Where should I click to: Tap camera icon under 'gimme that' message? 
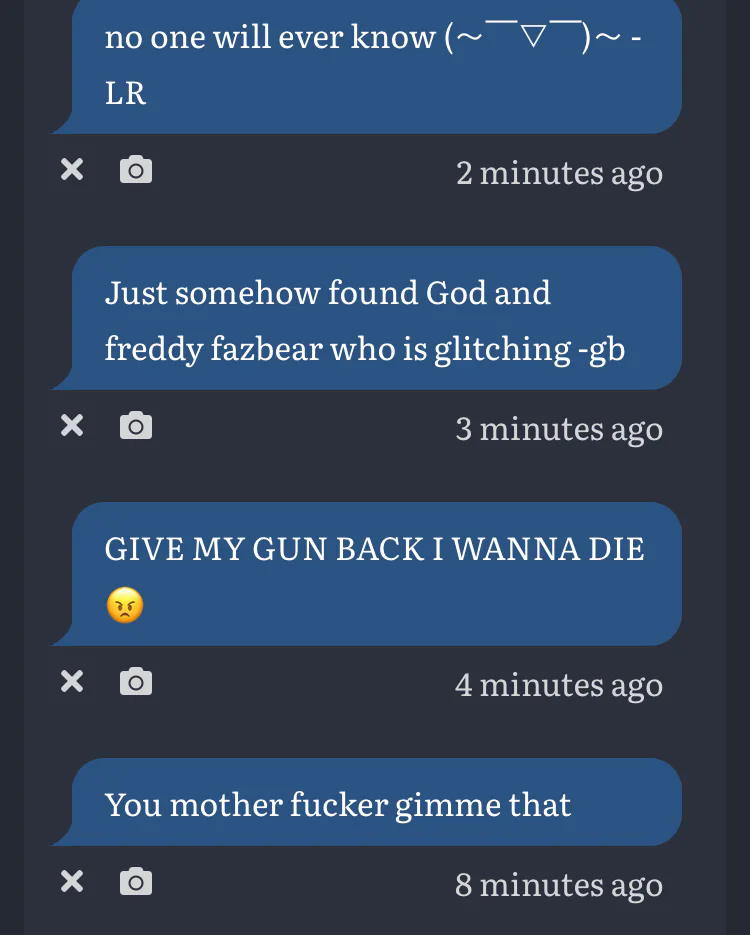pyautogui.click(x=136, y=882)
